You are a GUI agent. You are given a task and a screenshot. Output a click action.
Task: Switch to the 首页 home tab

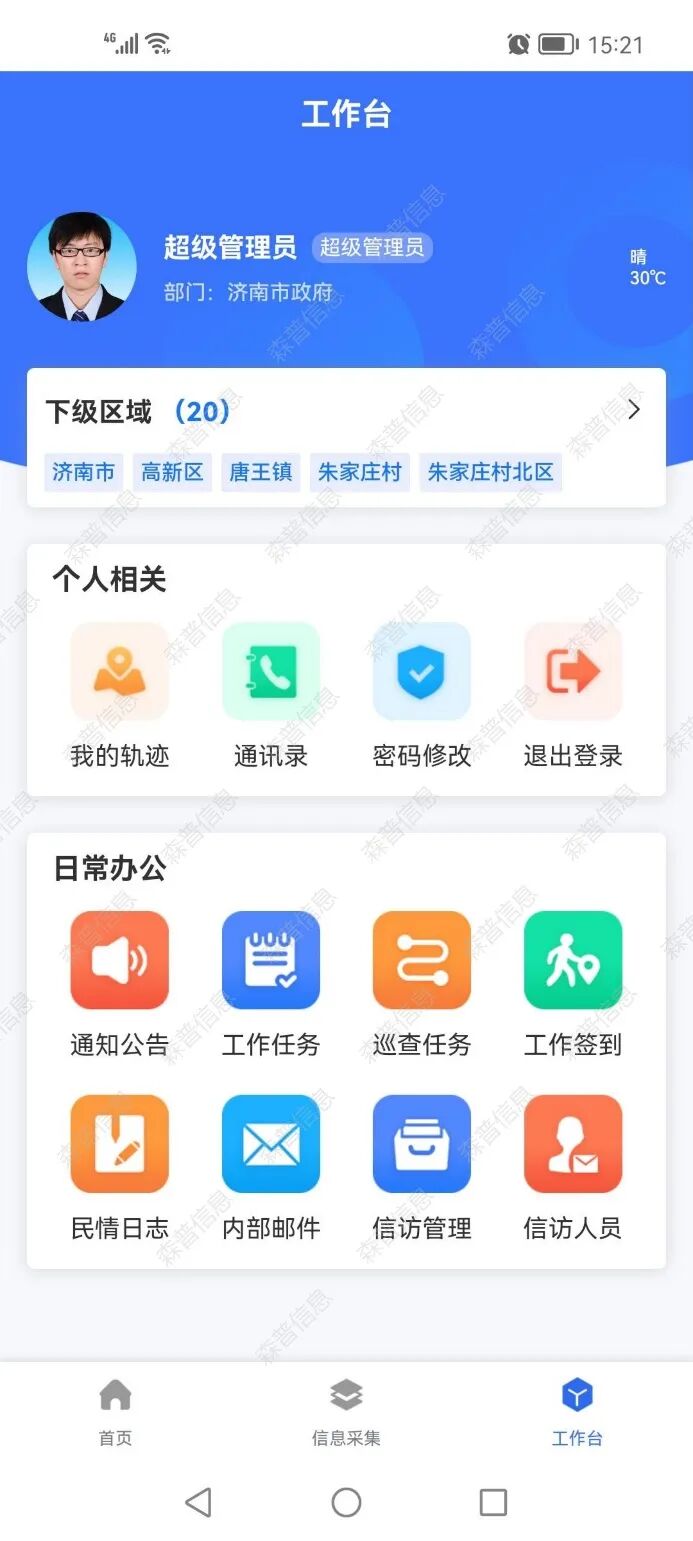tap(115, 1411)
